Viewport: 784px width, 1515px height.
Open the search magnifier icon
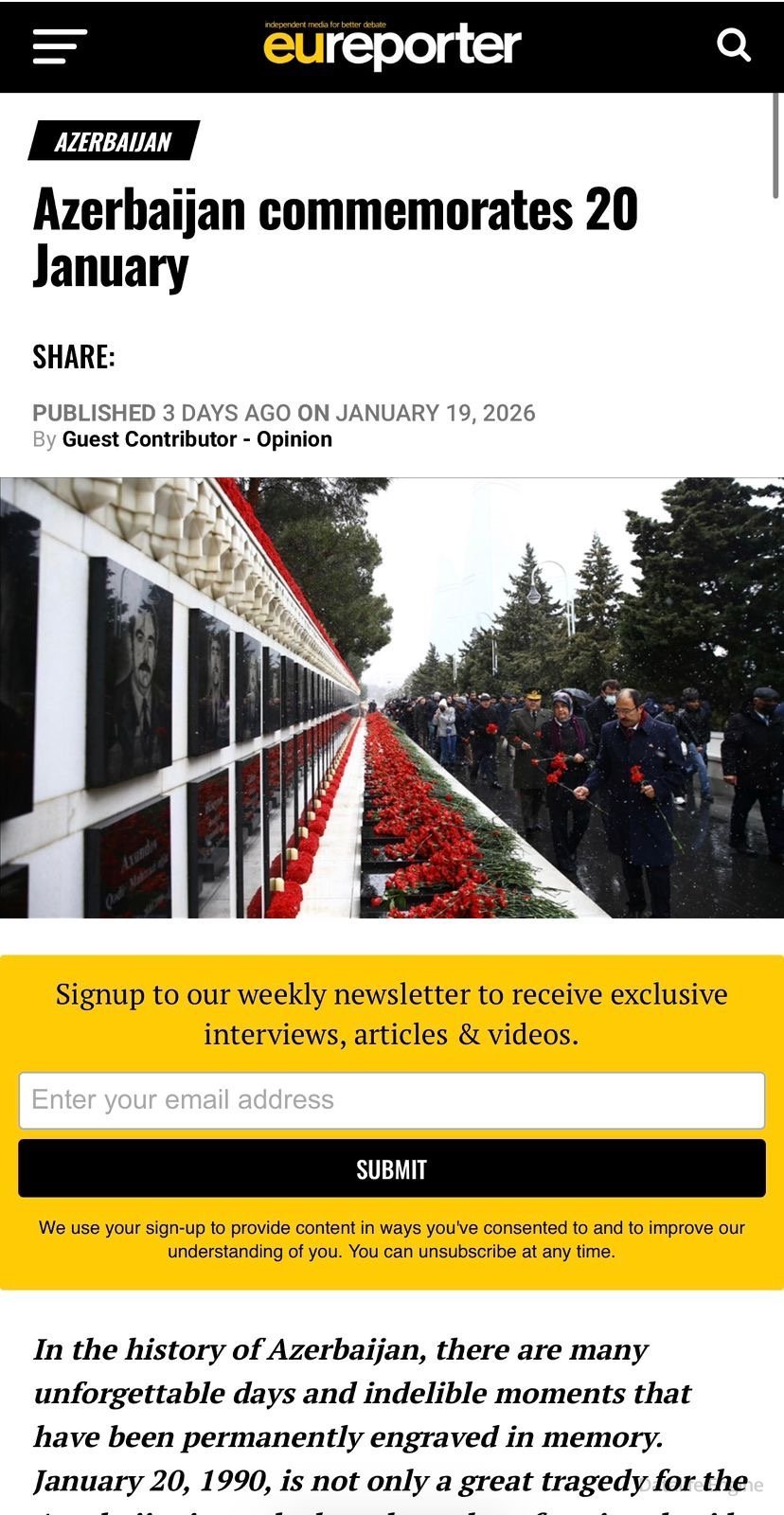coord(733,45)
